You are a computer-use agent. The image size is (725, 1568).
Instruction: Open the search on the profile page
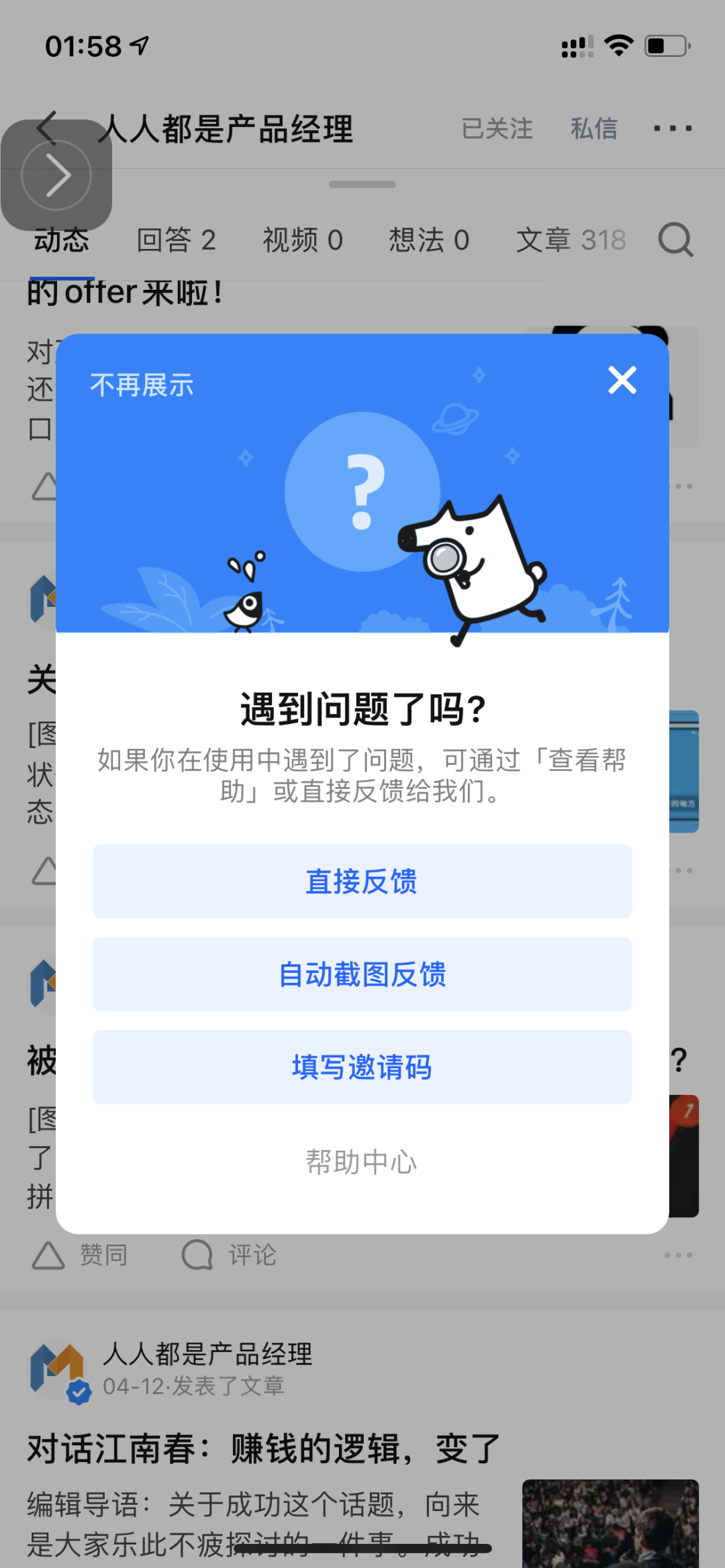click(x=675, y=240)
